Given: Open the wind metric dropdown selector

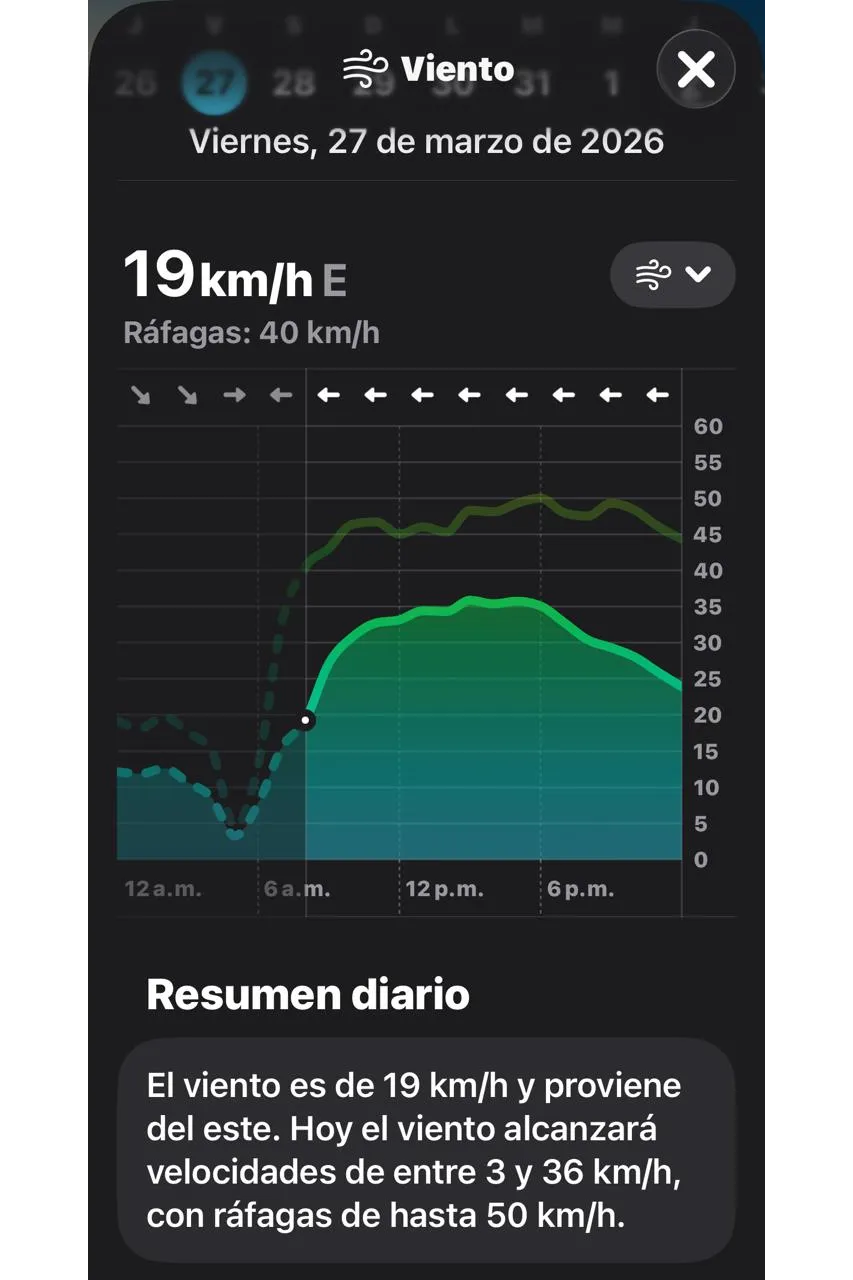Looking at the screenshot, I should pos(672,274).
